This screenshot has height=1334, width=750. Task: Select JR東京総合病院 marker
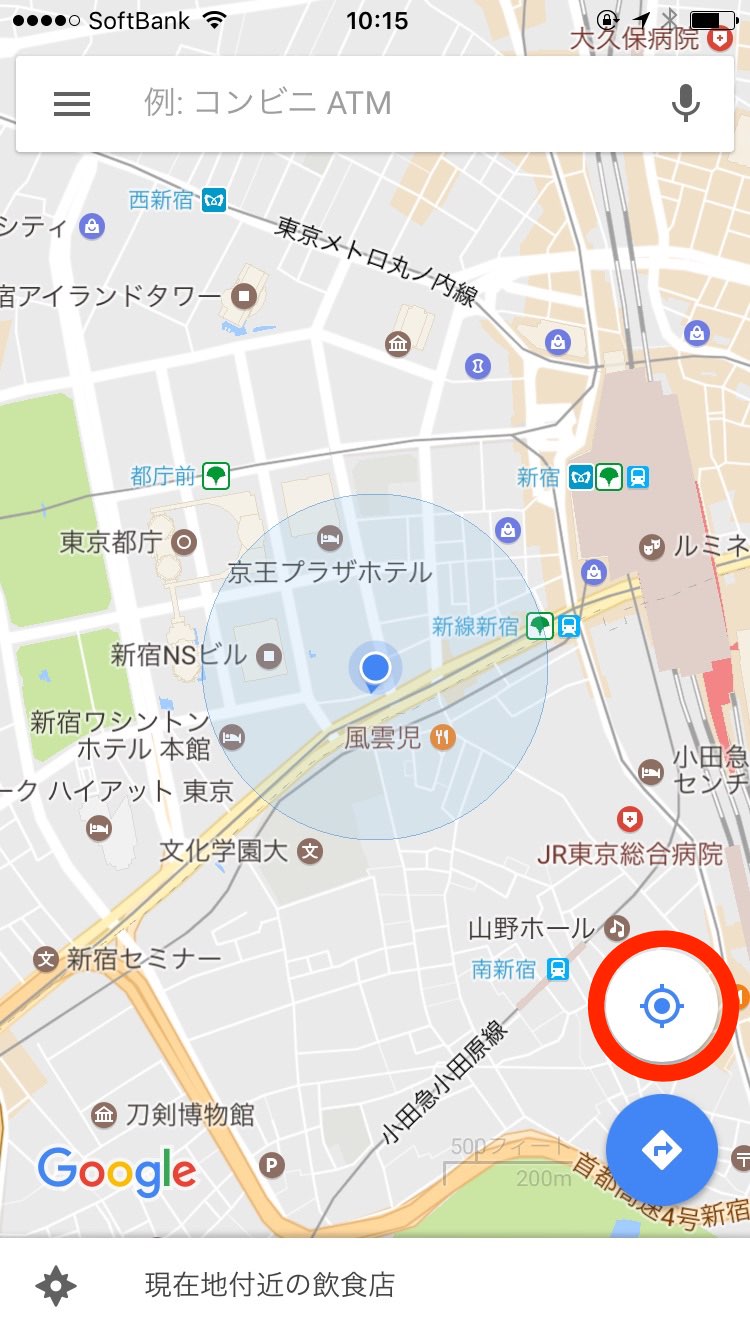[630, 822]
